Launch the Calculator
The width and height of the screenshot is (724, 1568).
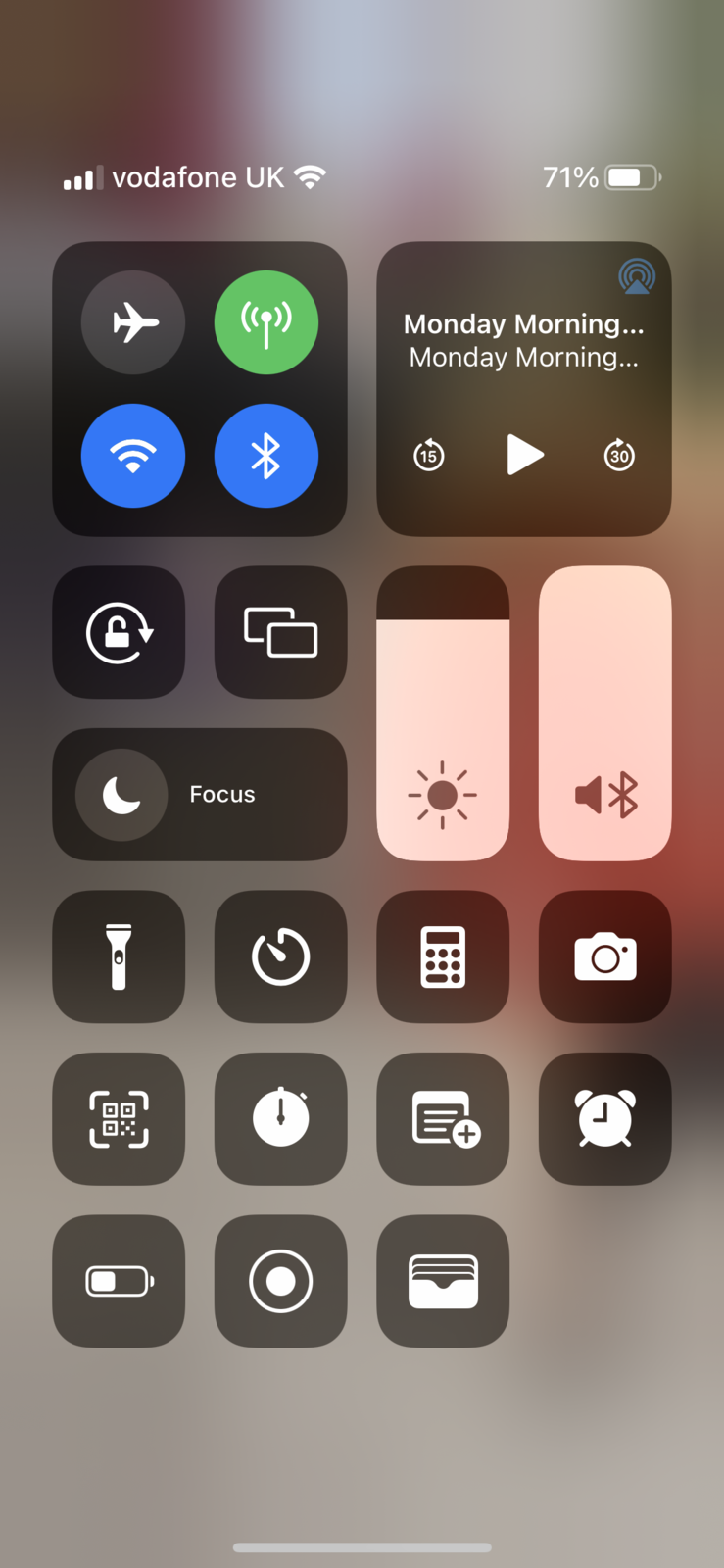(443, 956)
